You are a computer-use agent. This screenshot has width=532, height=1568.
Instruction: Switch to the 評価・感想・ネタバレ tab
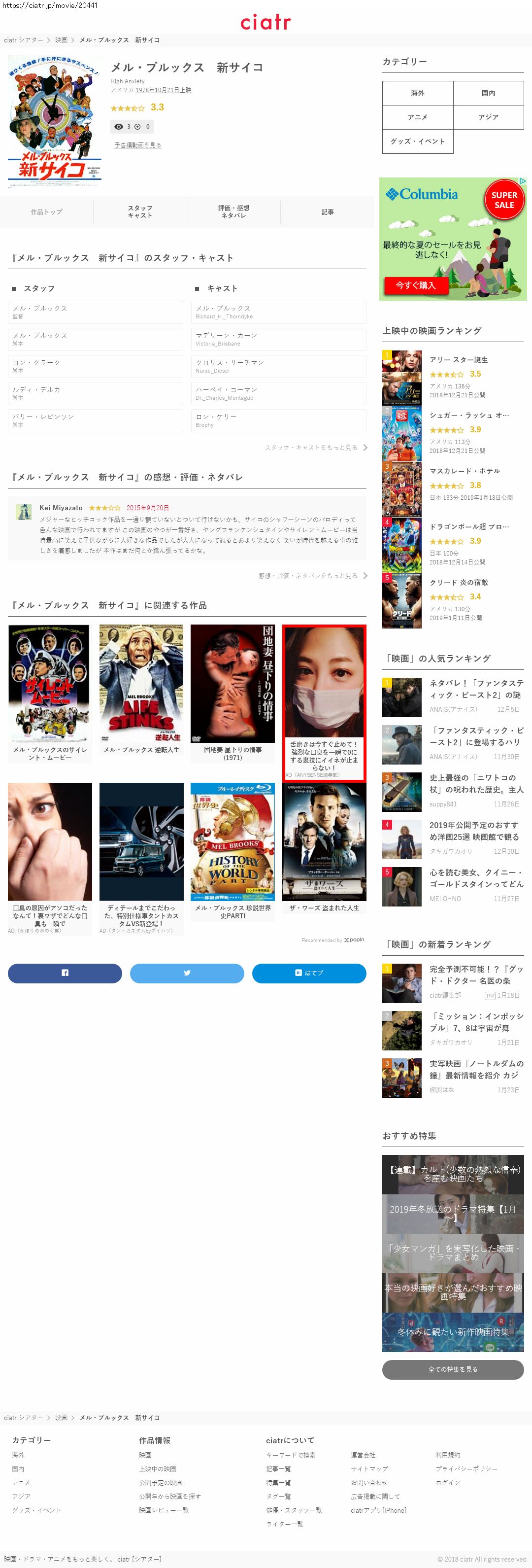(x=233, y=212)
